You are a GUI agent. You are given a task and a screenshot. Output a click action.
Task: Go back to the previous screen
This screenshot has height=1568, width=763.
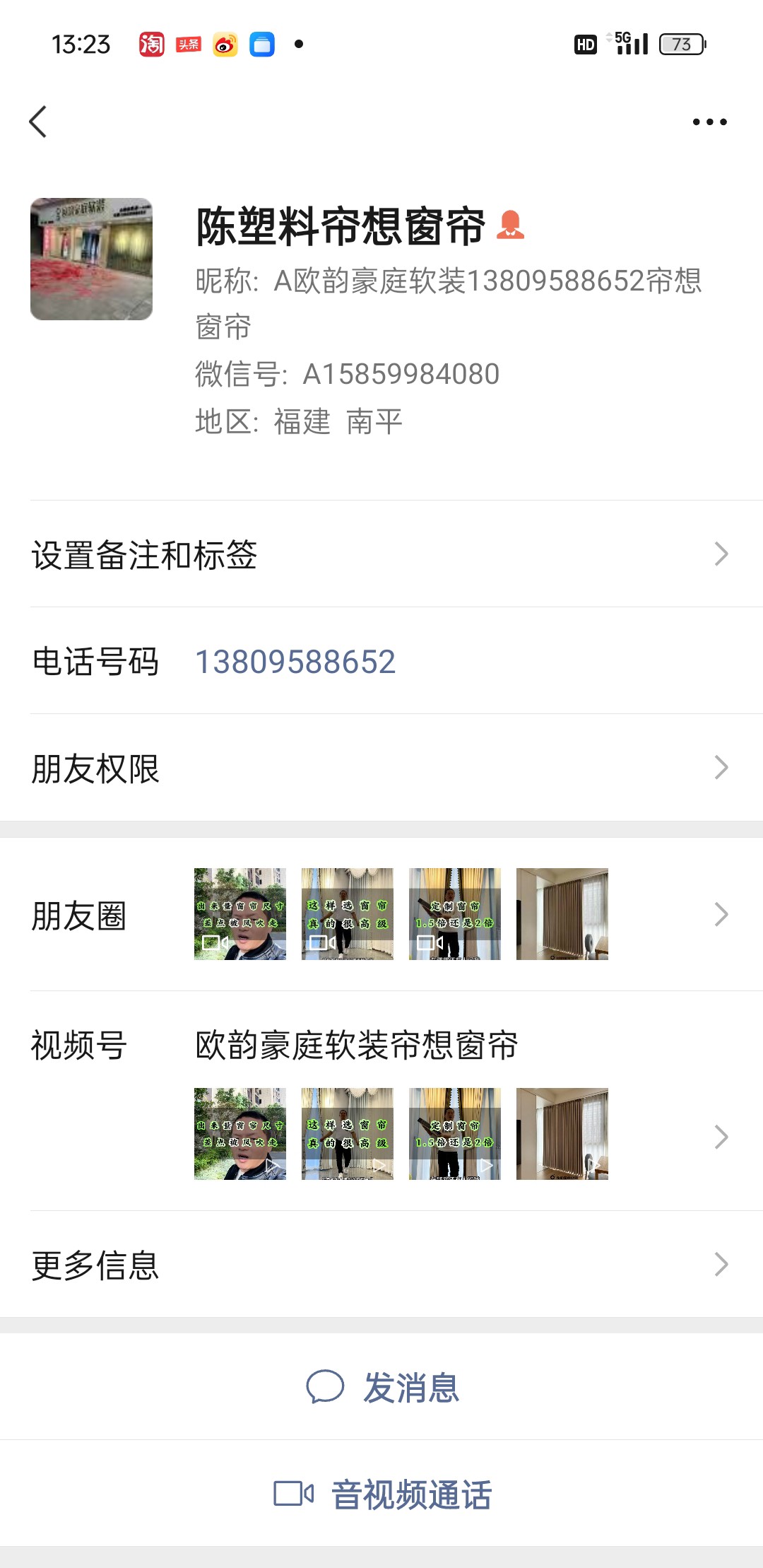tap(38, 122)
